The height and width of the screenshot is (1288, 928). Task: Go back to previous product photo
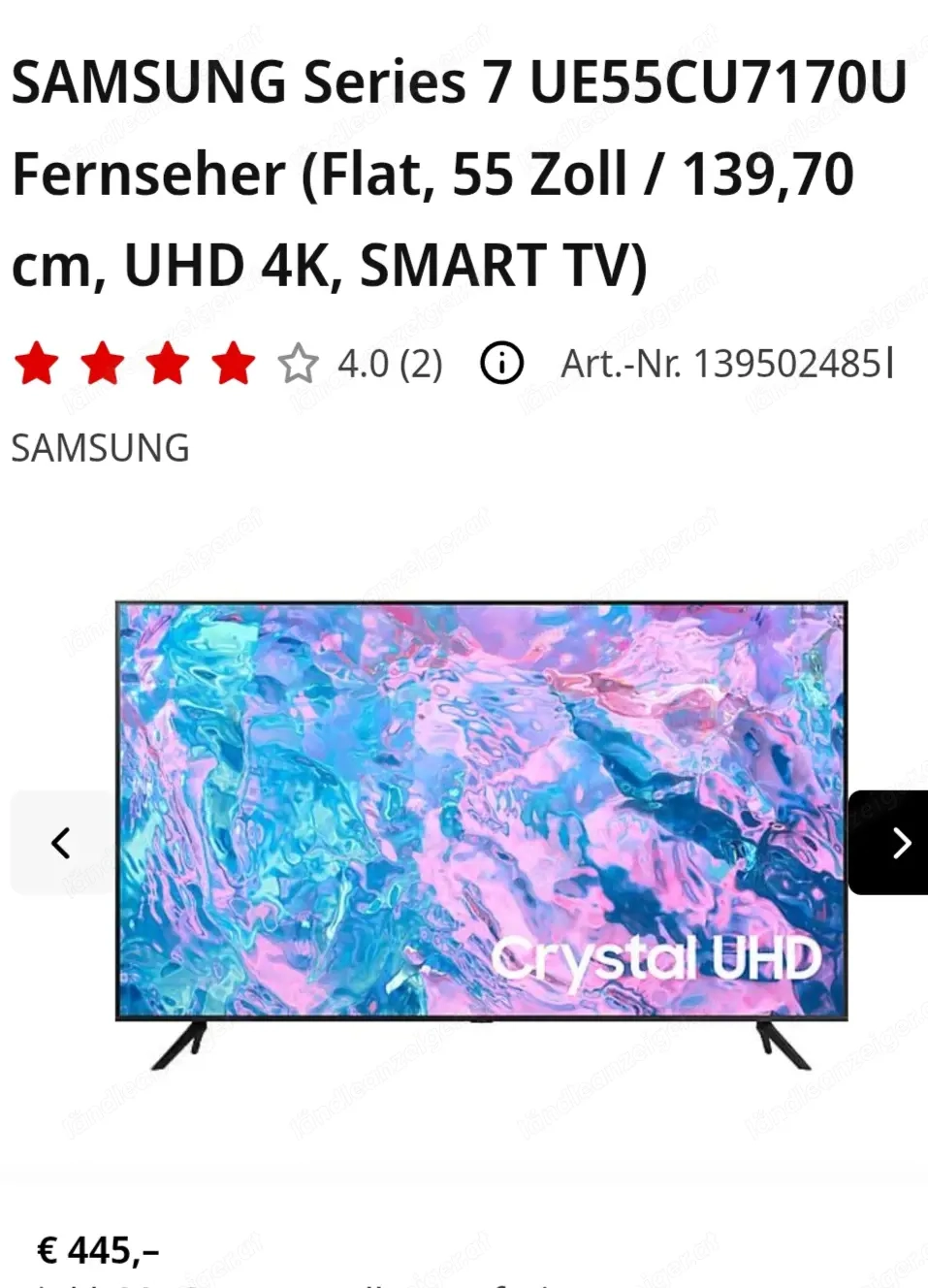pyautogui.click(x=60, y=842)
